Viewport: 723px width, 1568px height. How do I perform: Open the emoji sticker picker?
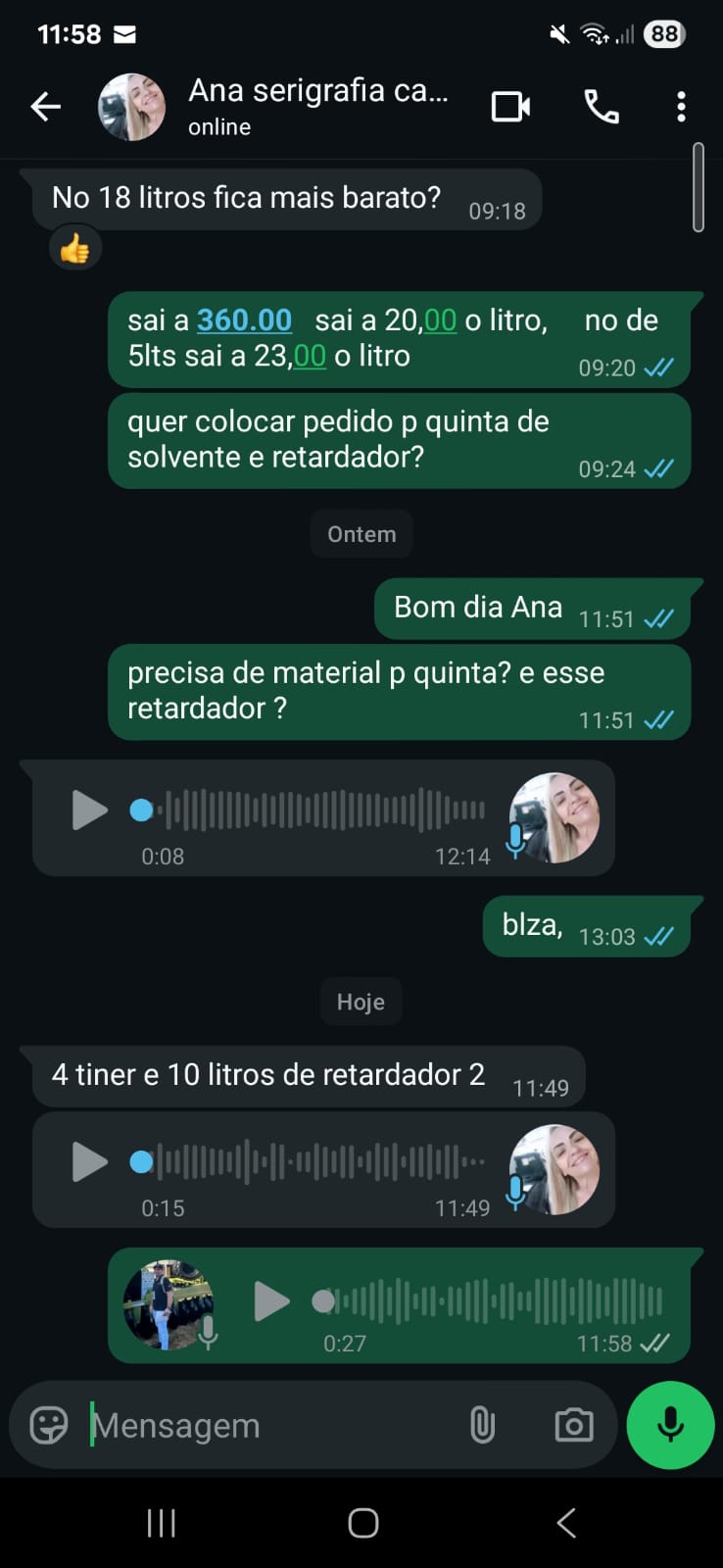[x=49, y=1425]
